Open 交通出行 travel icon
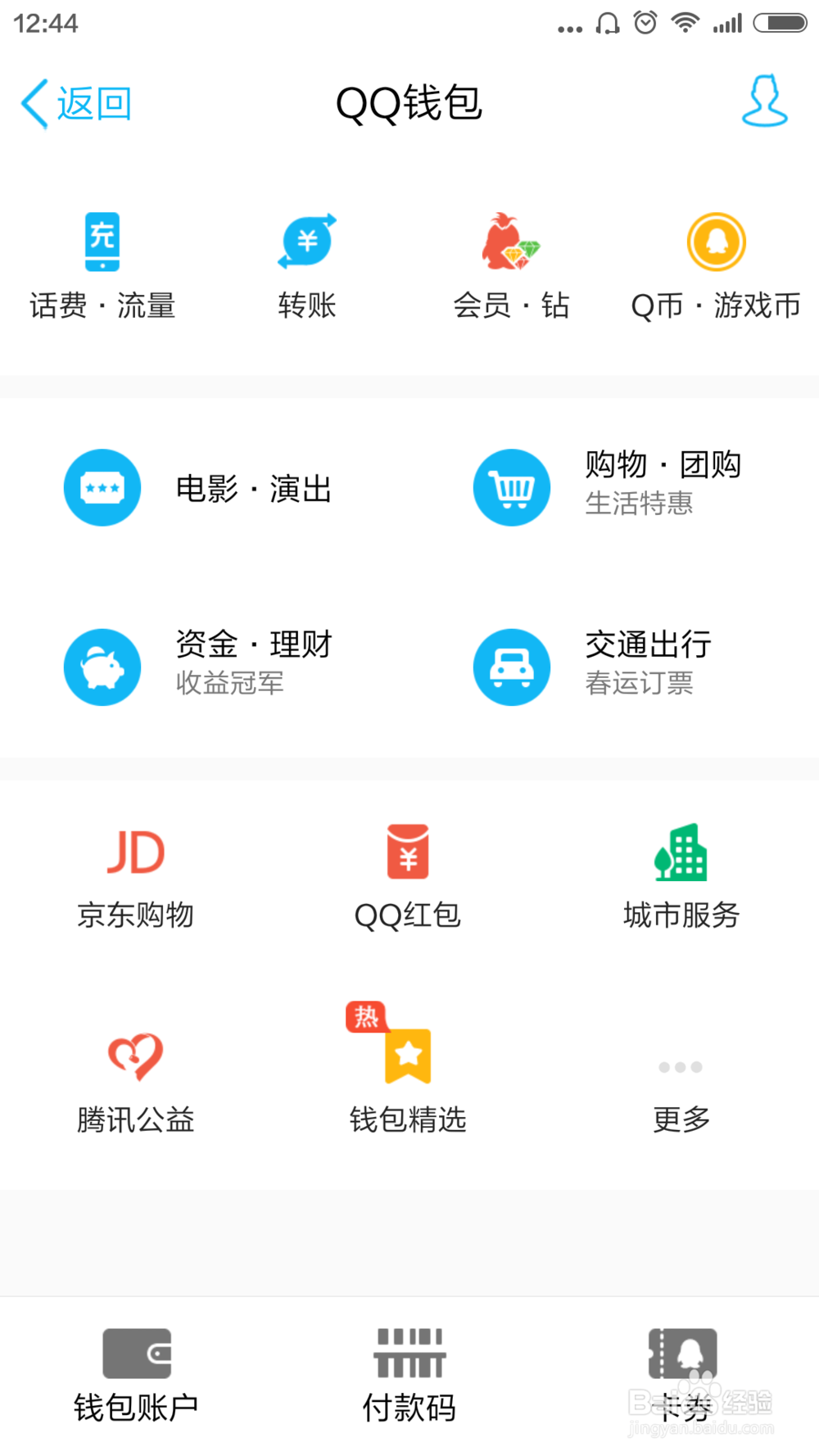 [512, 667]
